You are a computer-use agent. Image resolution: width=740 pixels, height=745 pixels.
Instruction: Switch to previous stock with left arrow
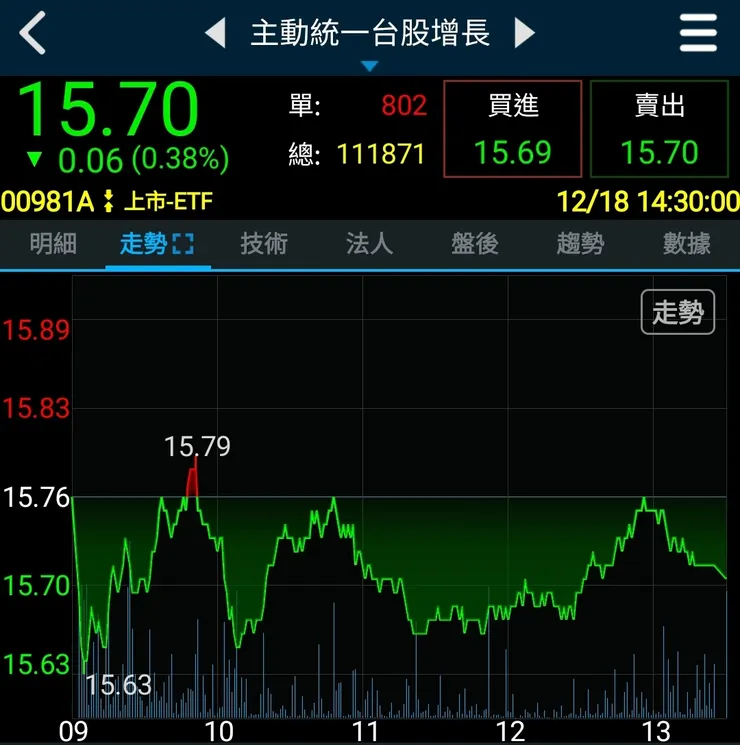(217, 32)
